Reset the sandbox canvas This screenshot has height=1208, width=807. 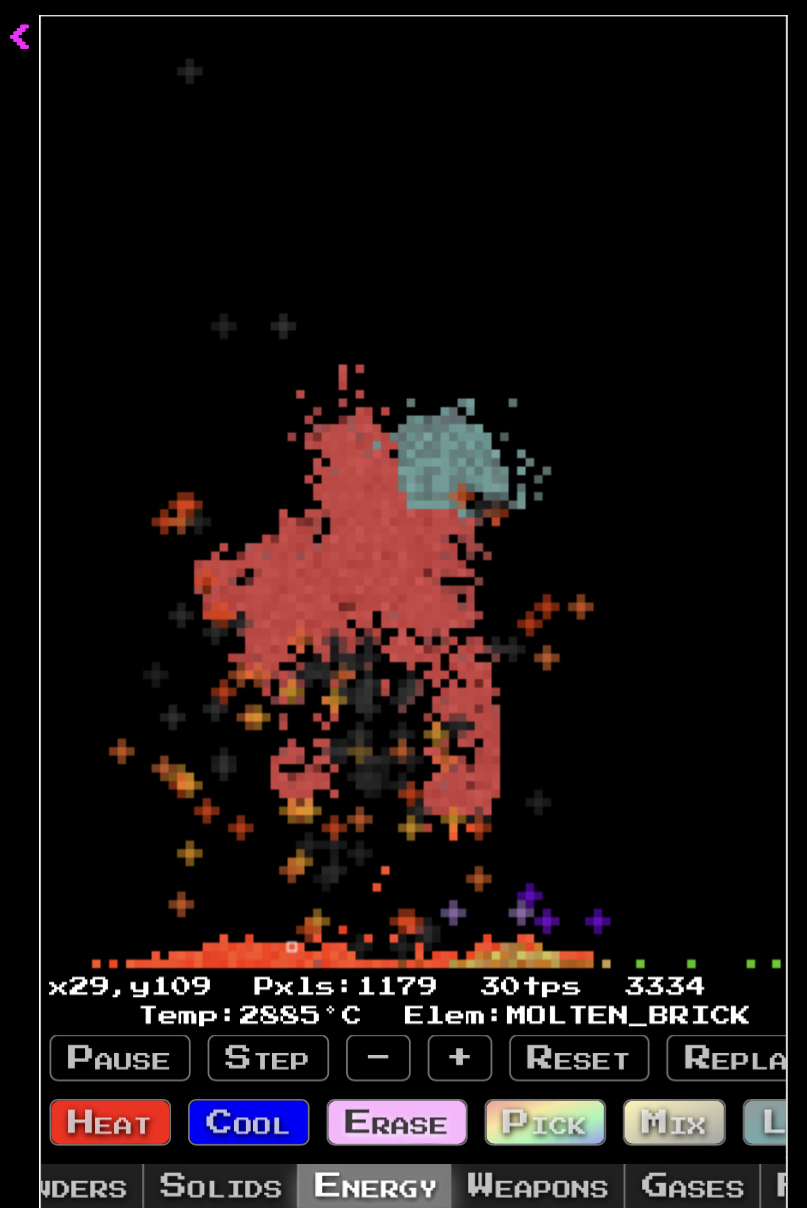coord(578,1058)
